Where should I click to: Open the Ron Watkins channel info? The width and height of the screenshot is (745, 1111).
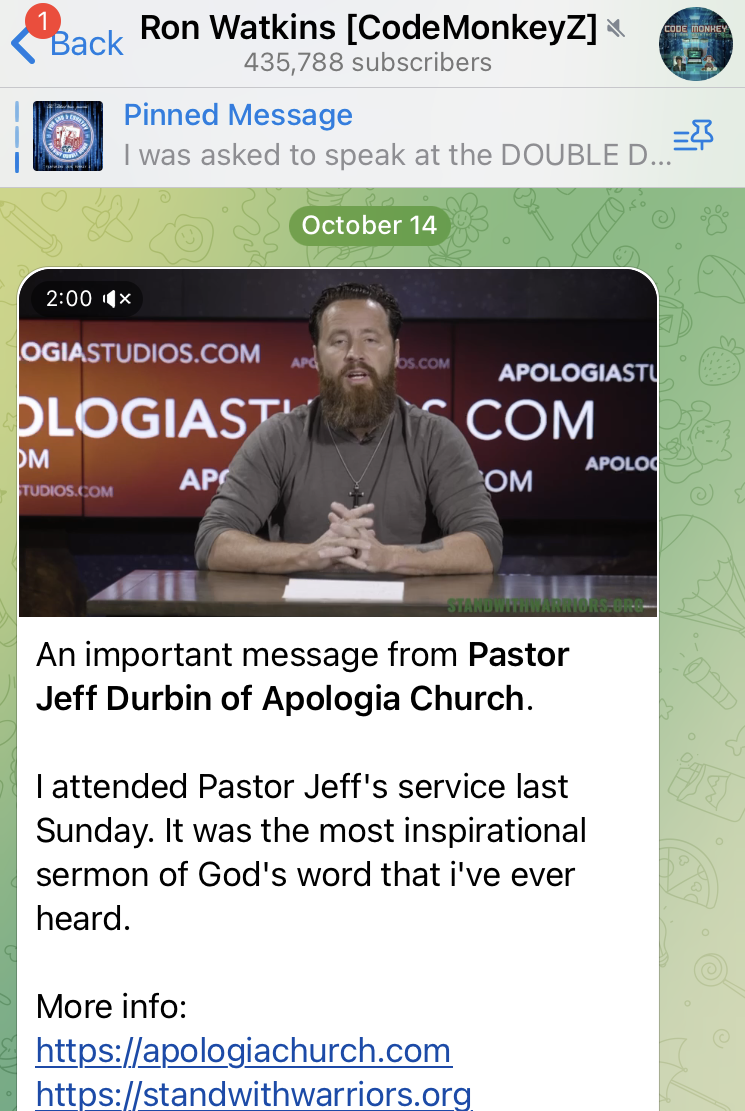(369, 42)
